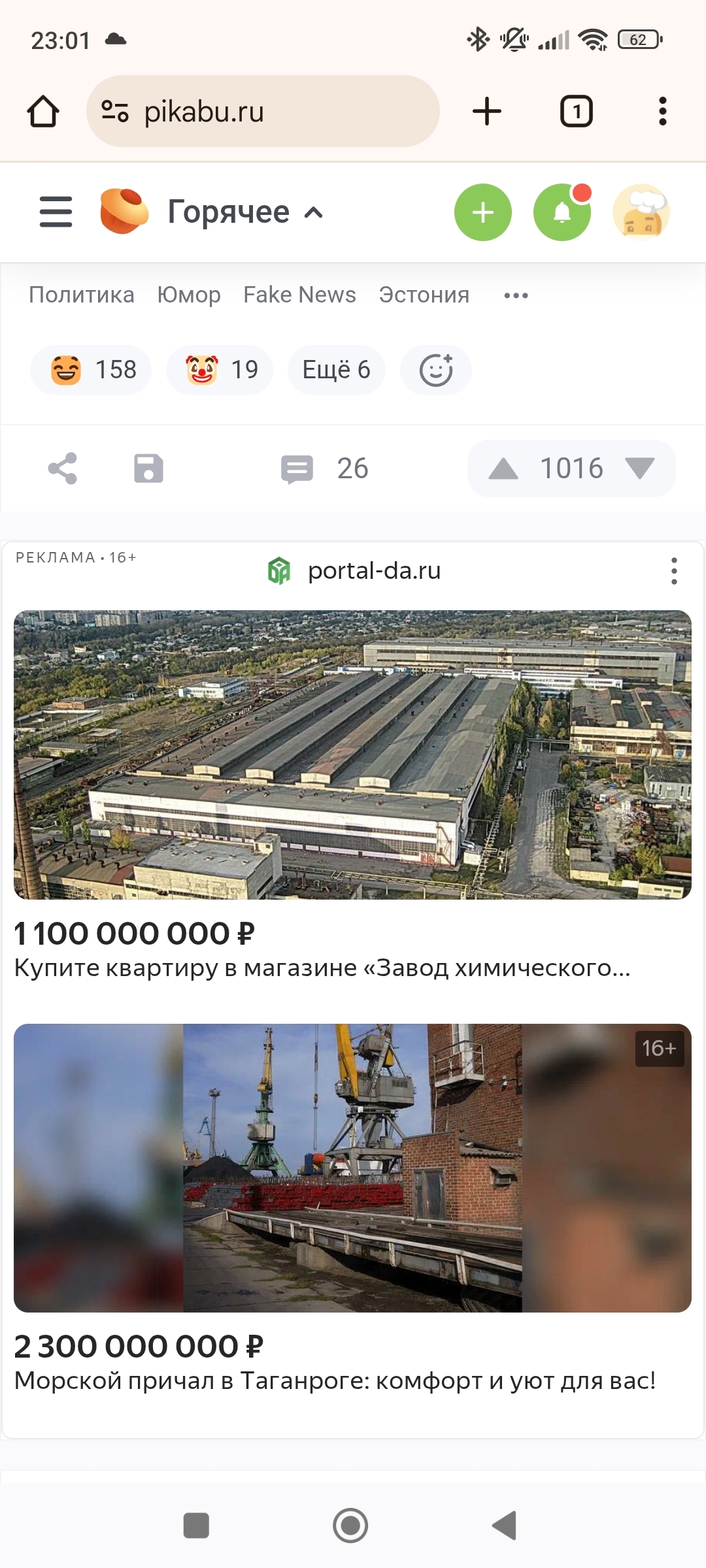Save the post to bookmarks
This screenshot has height=1568, width=706.
coord(148,468)
